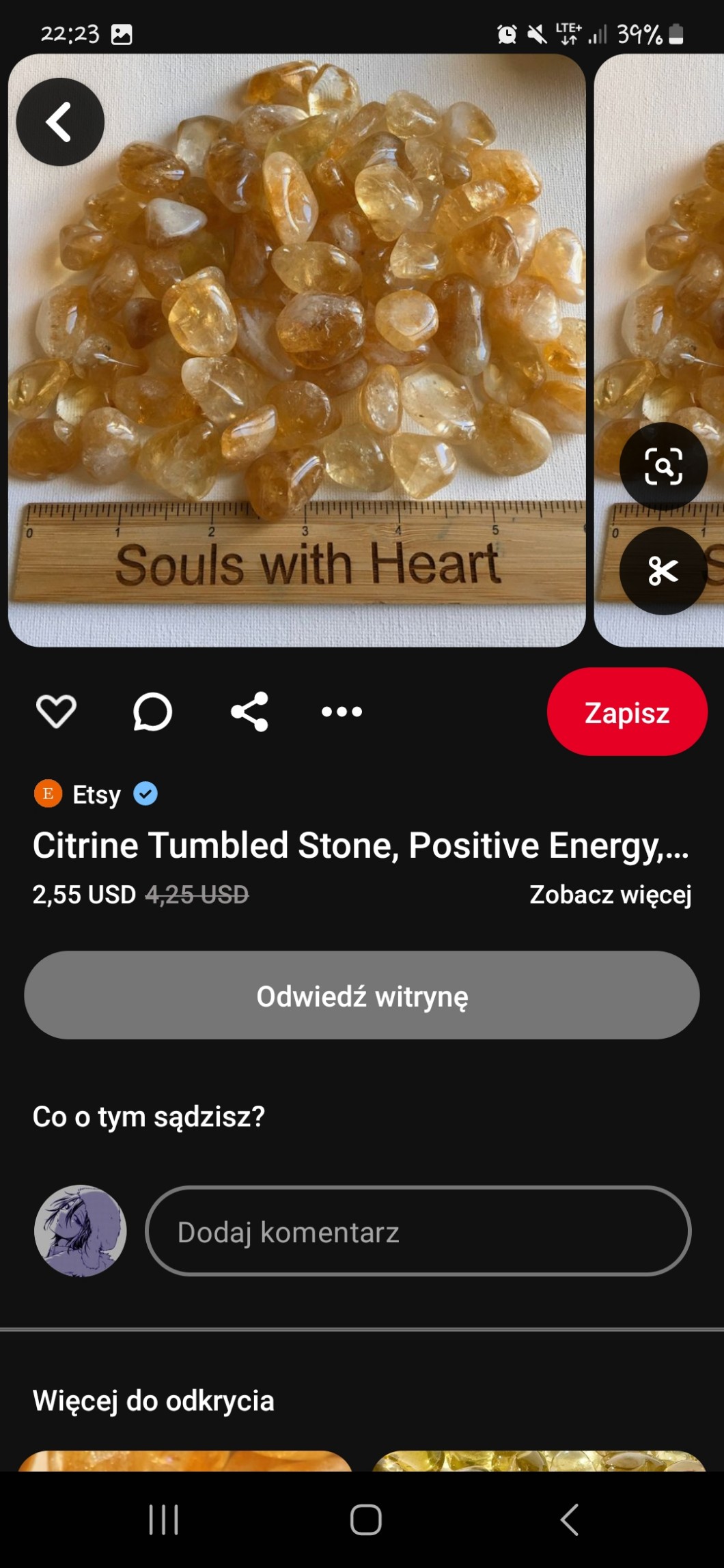This screenshot has height=1568, width=724.
Task: Open the Etsy profile
Action: point(96,794)
